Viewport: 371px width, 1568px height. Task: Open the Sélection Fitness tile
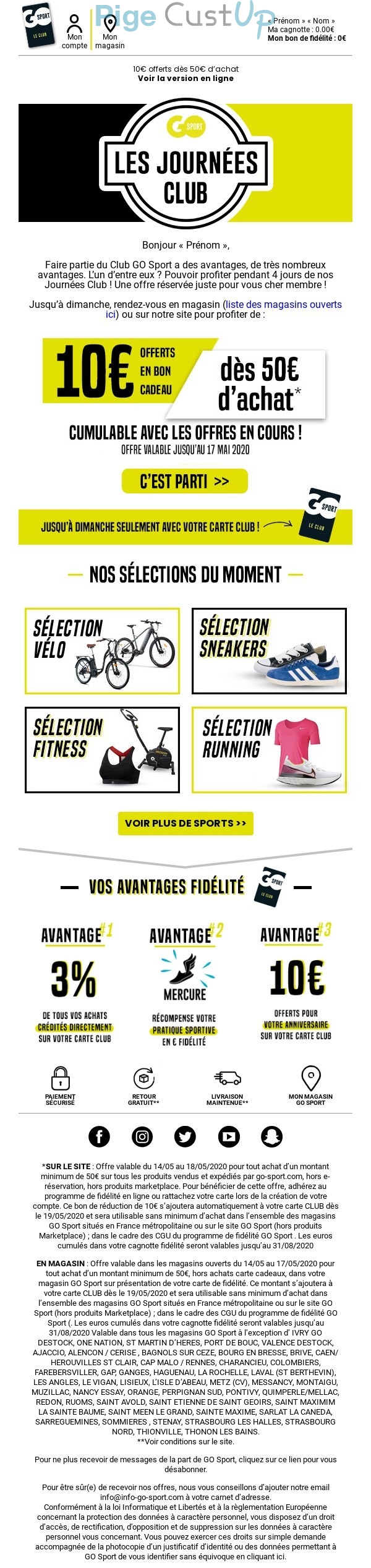pyautogui.click(x=103, y=749)
